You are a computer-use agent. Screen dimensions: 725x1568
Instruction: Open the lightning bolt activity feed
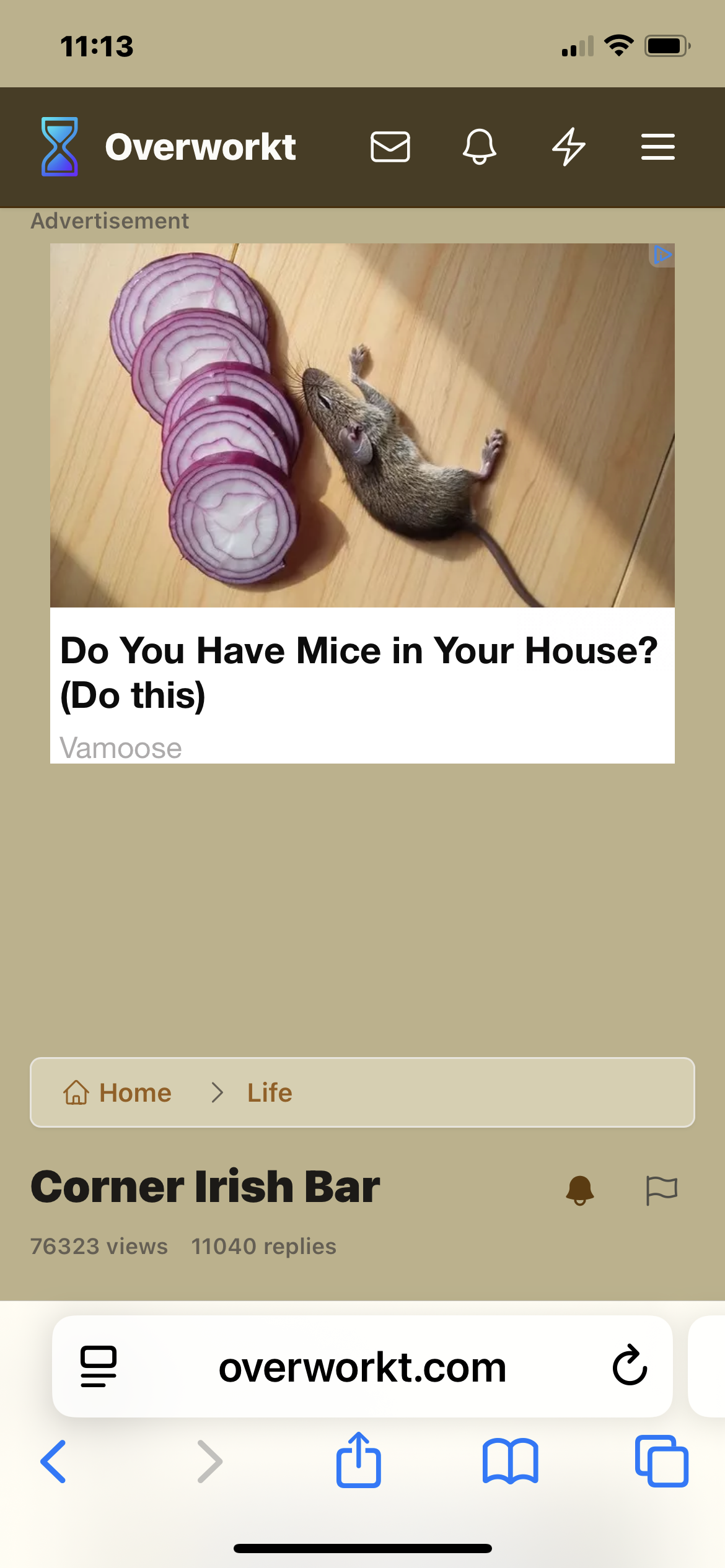point(568,147)
